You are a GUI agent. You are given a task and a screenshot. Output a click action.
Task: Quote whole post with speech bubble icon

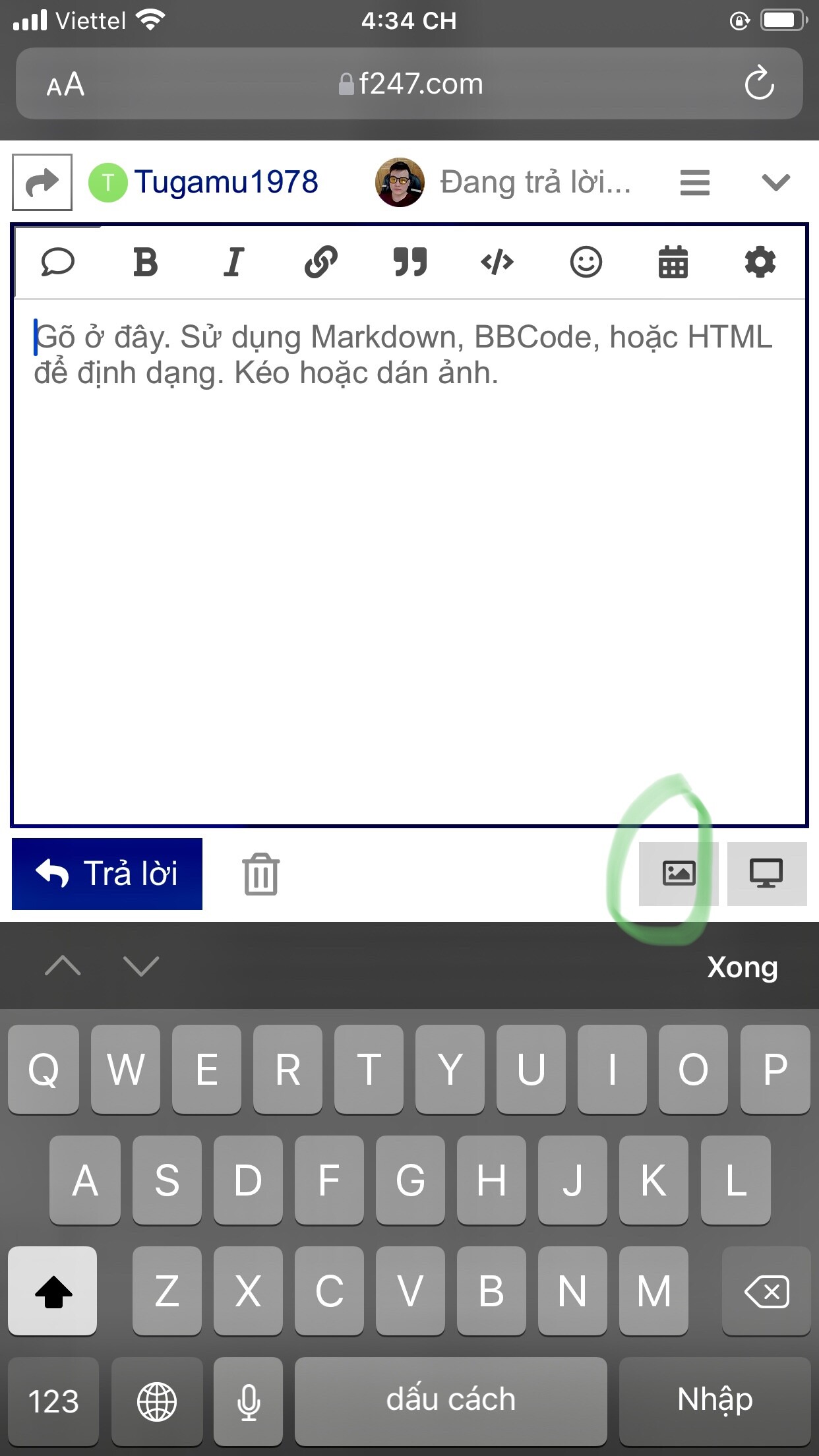[58, 262]
